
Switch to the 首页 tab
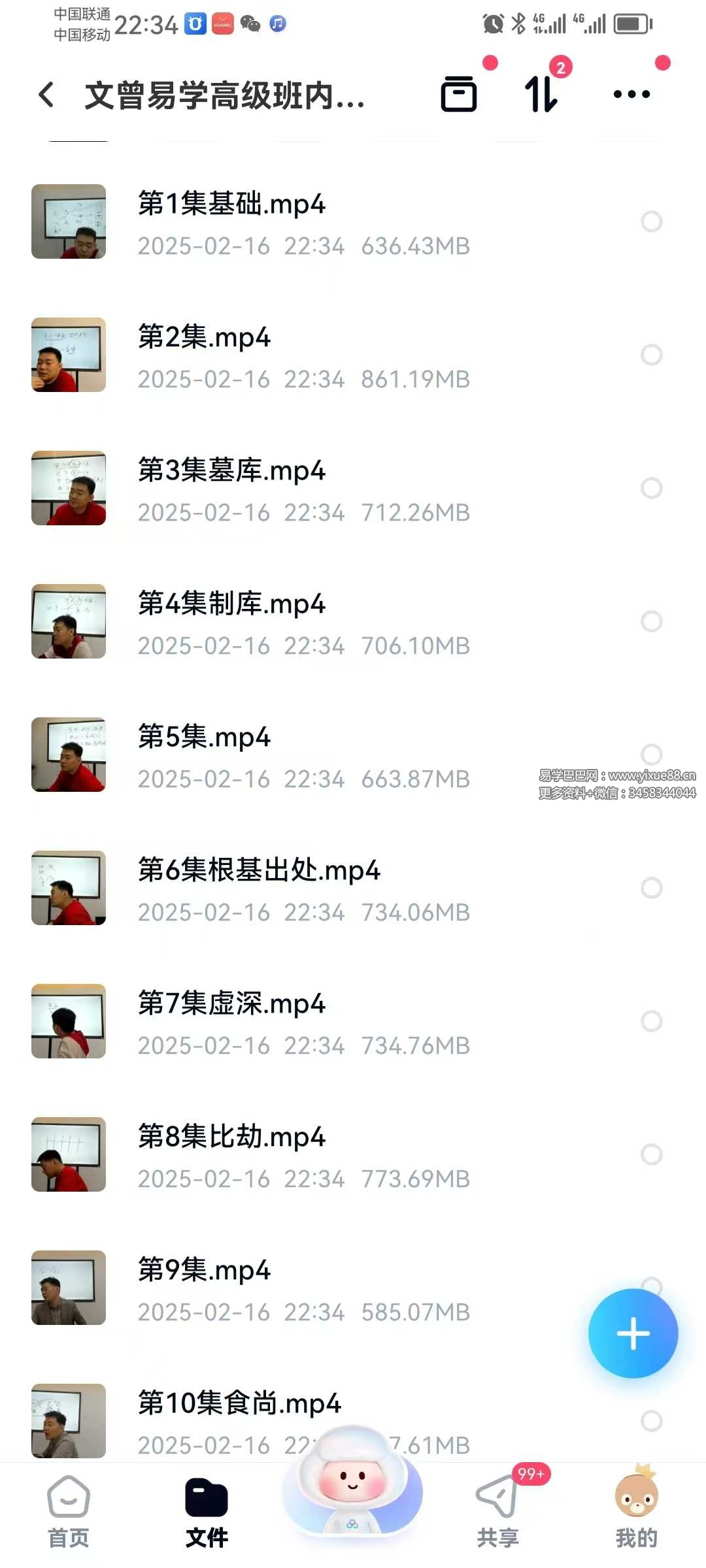pos(69,1511)
